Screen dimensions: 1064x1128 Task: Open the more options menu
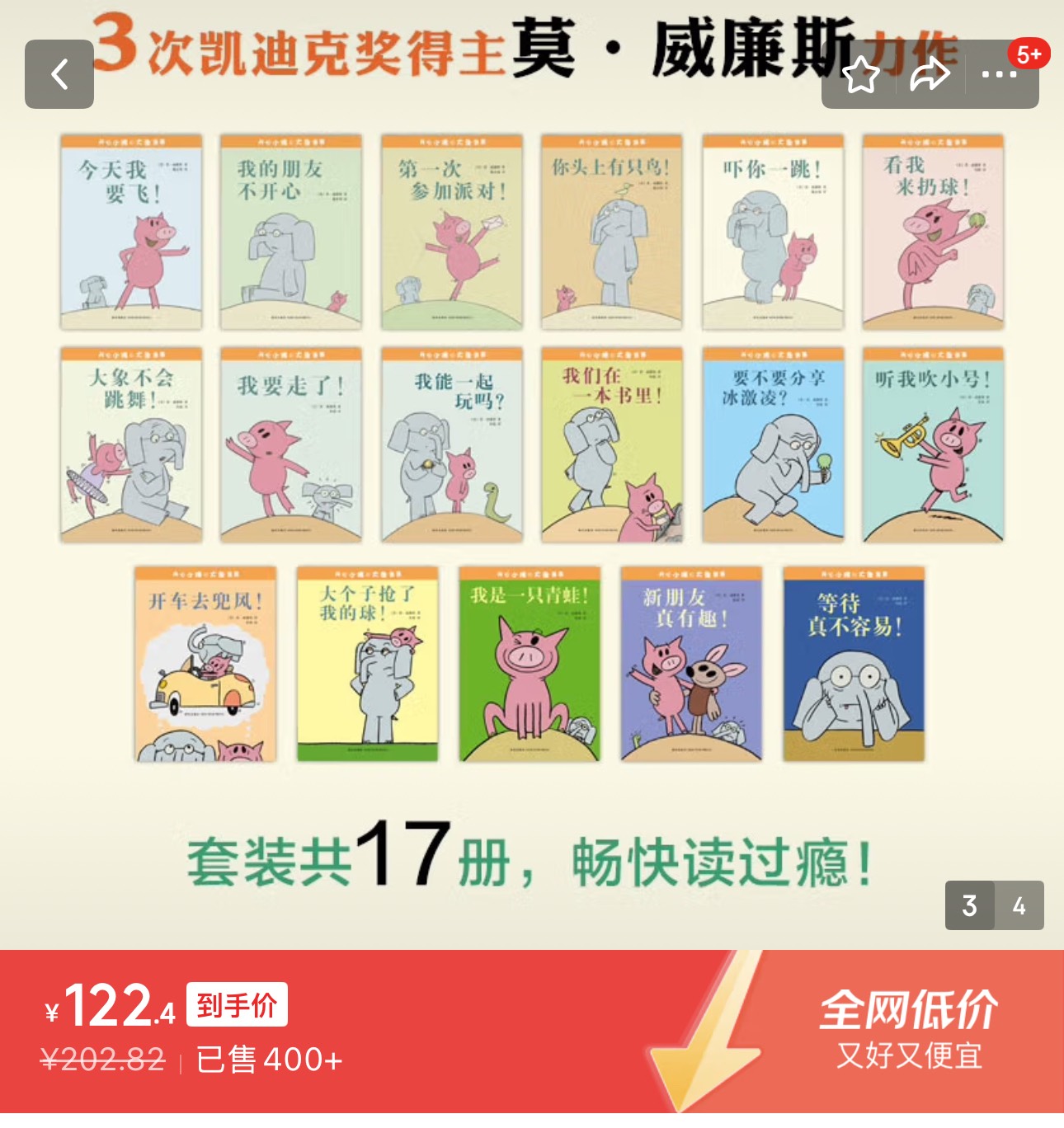coord(999,75)
